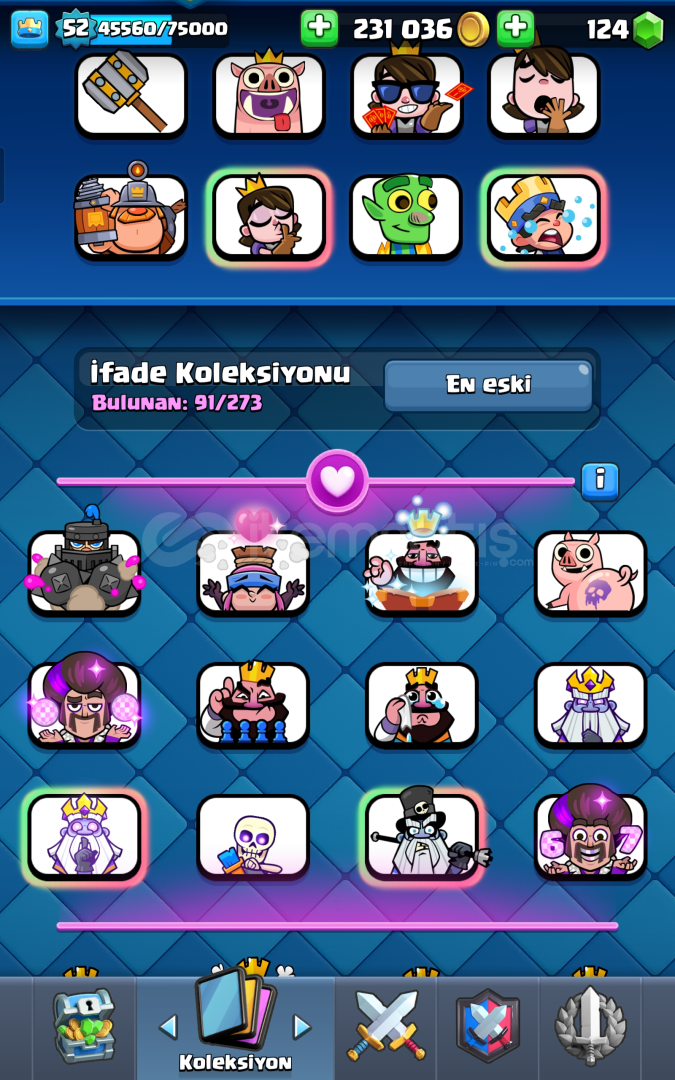The width and height of the screenshot is (675, 1080).
Task: Open the shop chest tab
Action: click(x=84, y=1025)
